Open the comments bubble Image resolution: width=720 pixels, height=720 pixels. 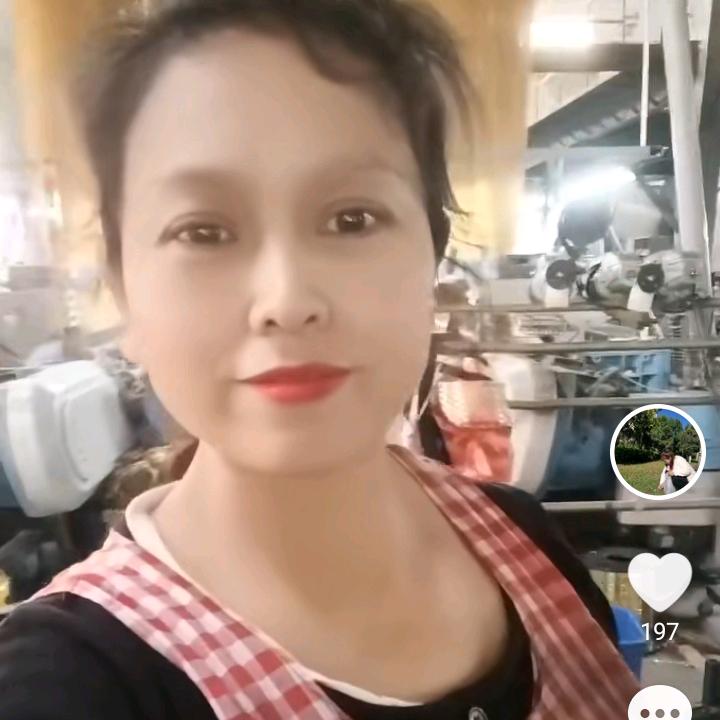(660, 708)
